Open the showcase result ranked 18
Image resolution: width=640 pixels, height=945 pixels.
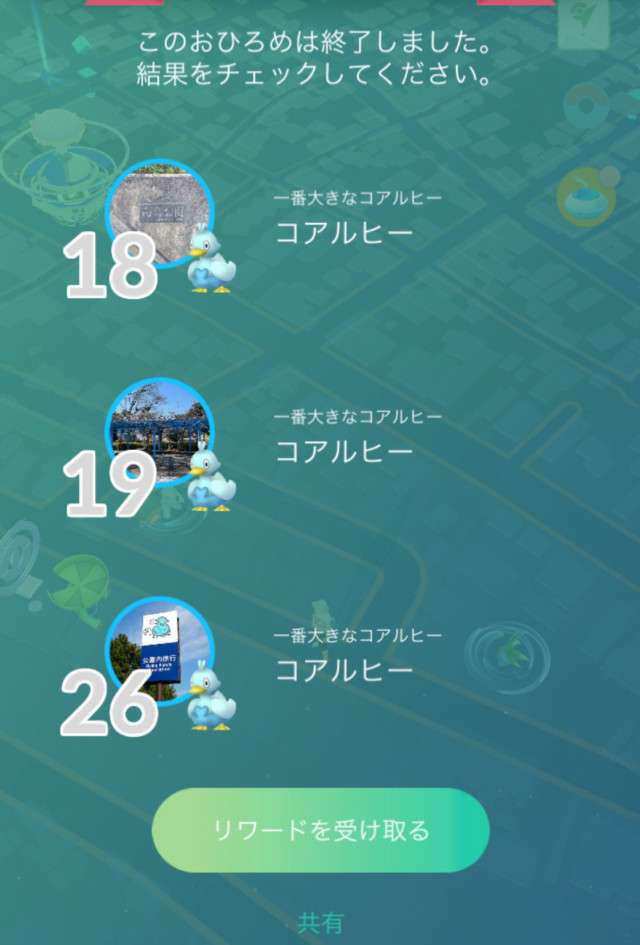[158, 215]
